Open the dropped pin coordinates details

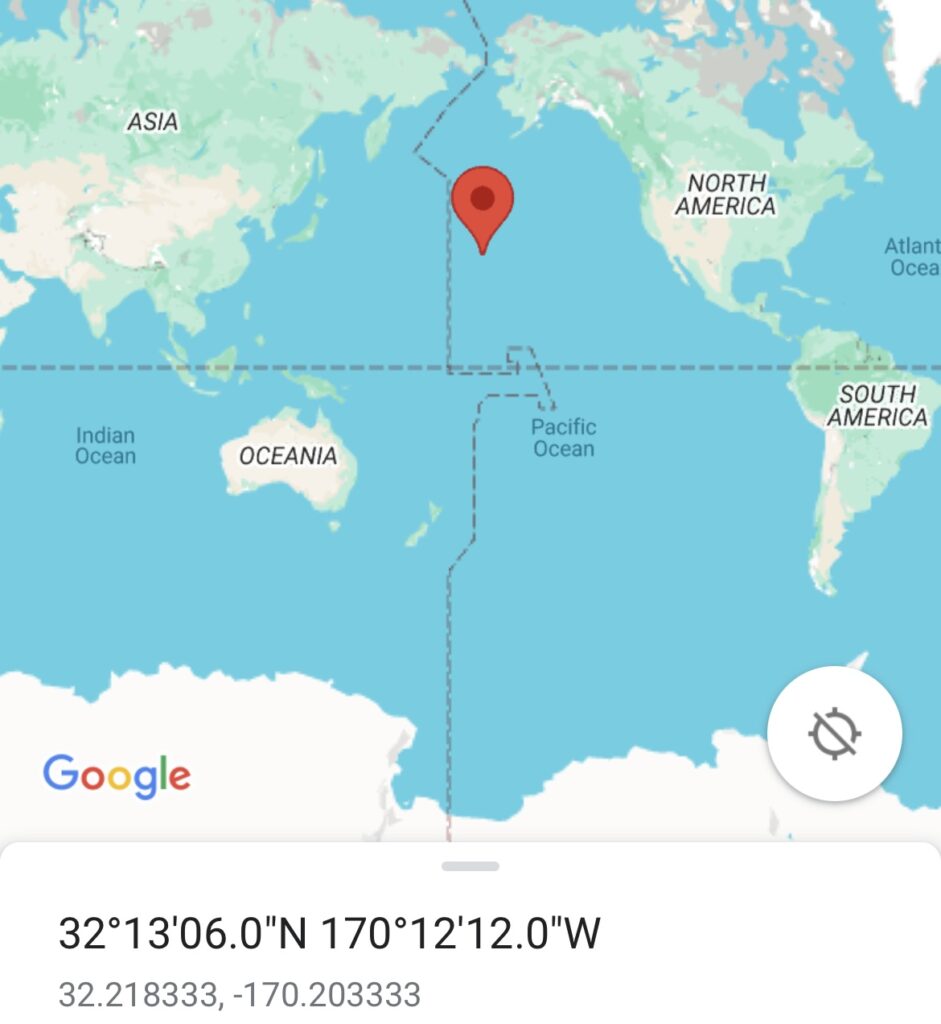click(330, 934)
